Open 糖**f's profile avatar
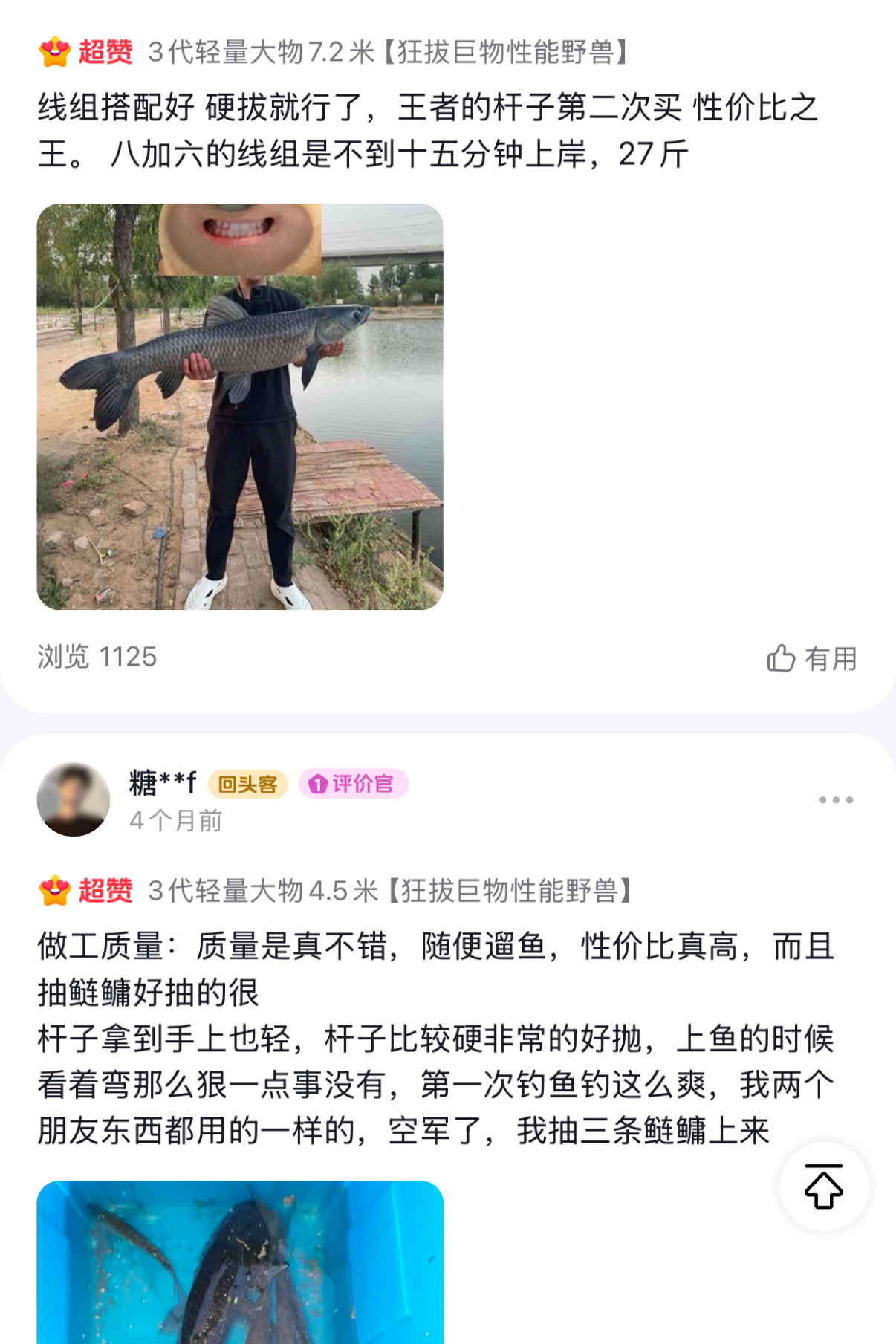Viewport: 896px width, 1344px height. tap(74, 800)
